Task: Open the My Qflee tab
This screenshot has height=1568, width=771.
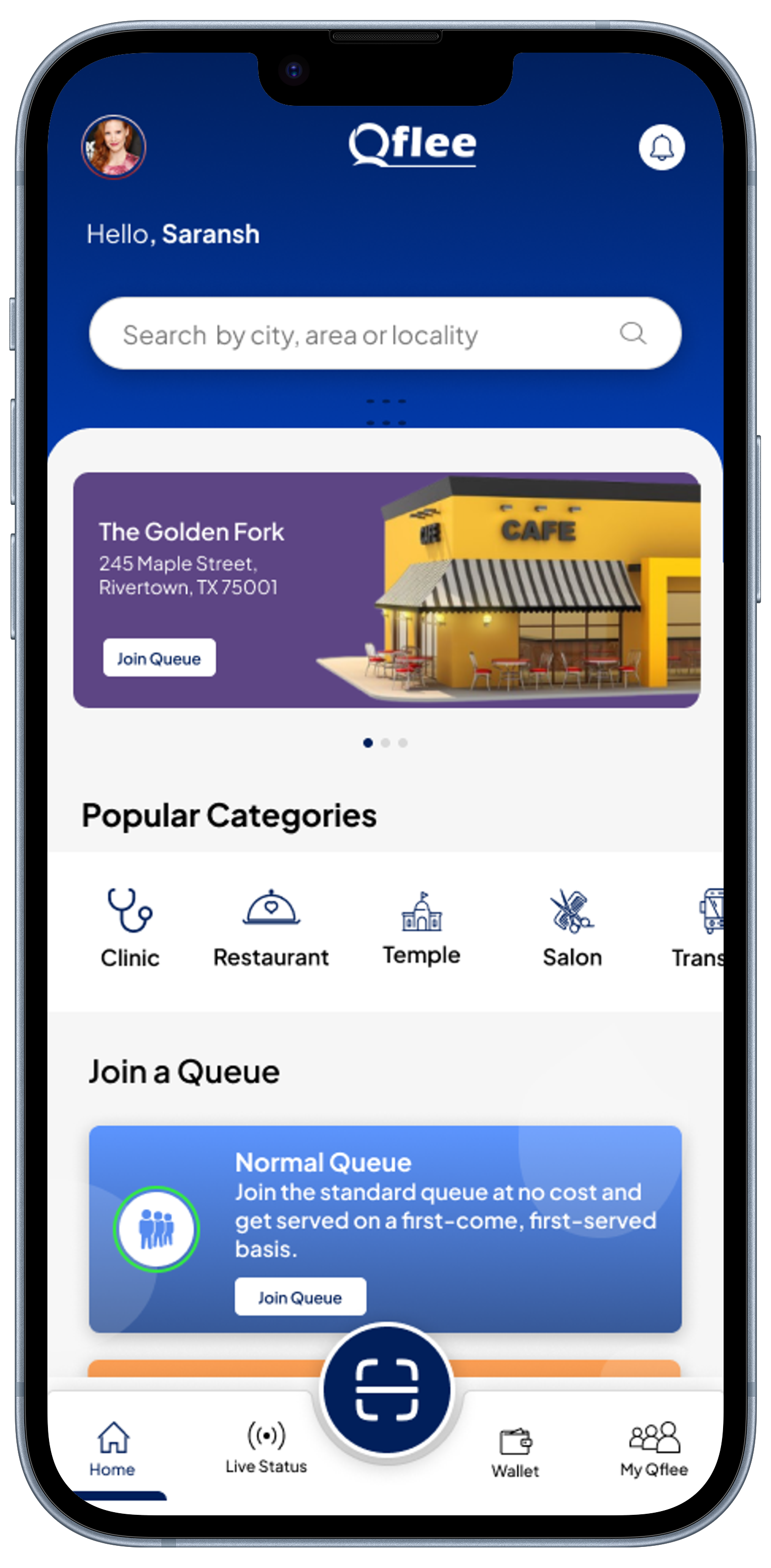Action: [x=654, y=1448]
